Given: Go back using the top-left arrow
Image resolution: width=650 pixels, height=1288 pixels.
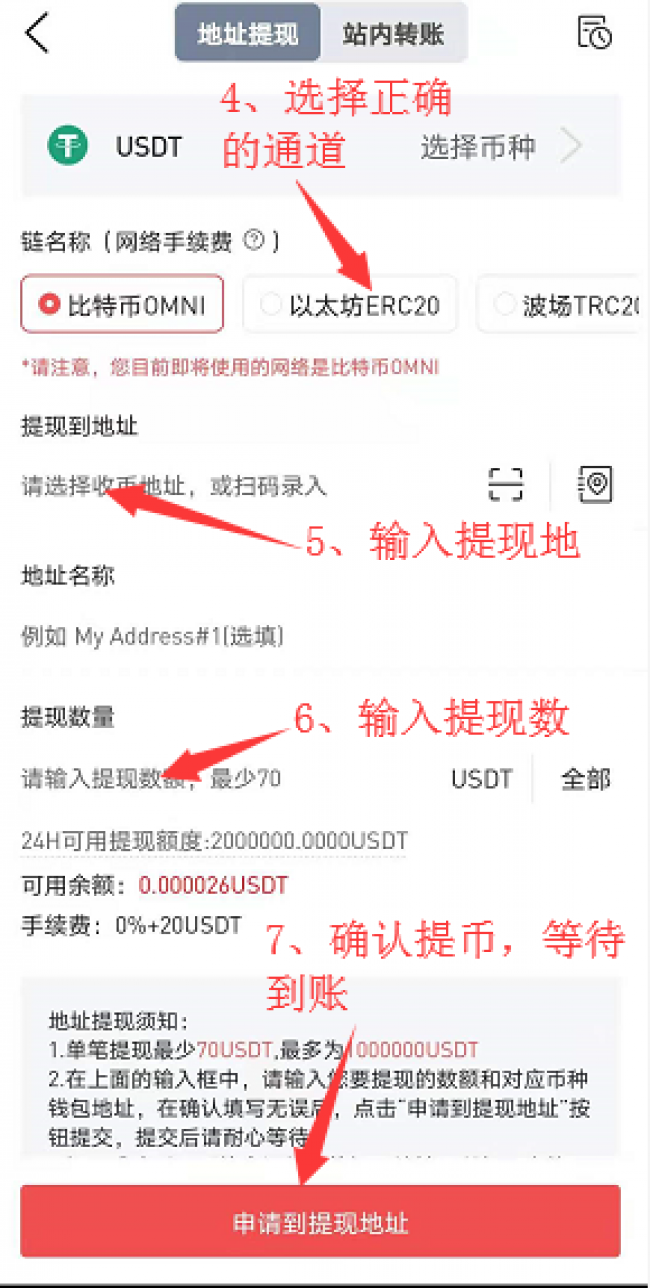Looking at the screenshot, I should (37, 34).
